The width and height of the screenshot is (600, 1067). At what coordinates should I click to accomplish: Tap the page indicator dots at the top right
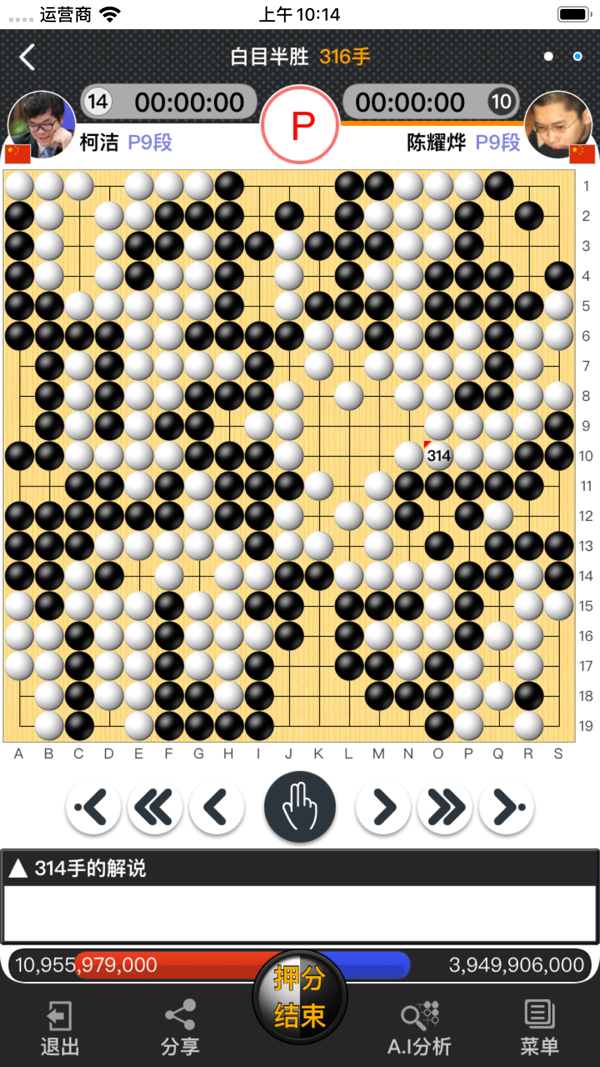[563, 57]
